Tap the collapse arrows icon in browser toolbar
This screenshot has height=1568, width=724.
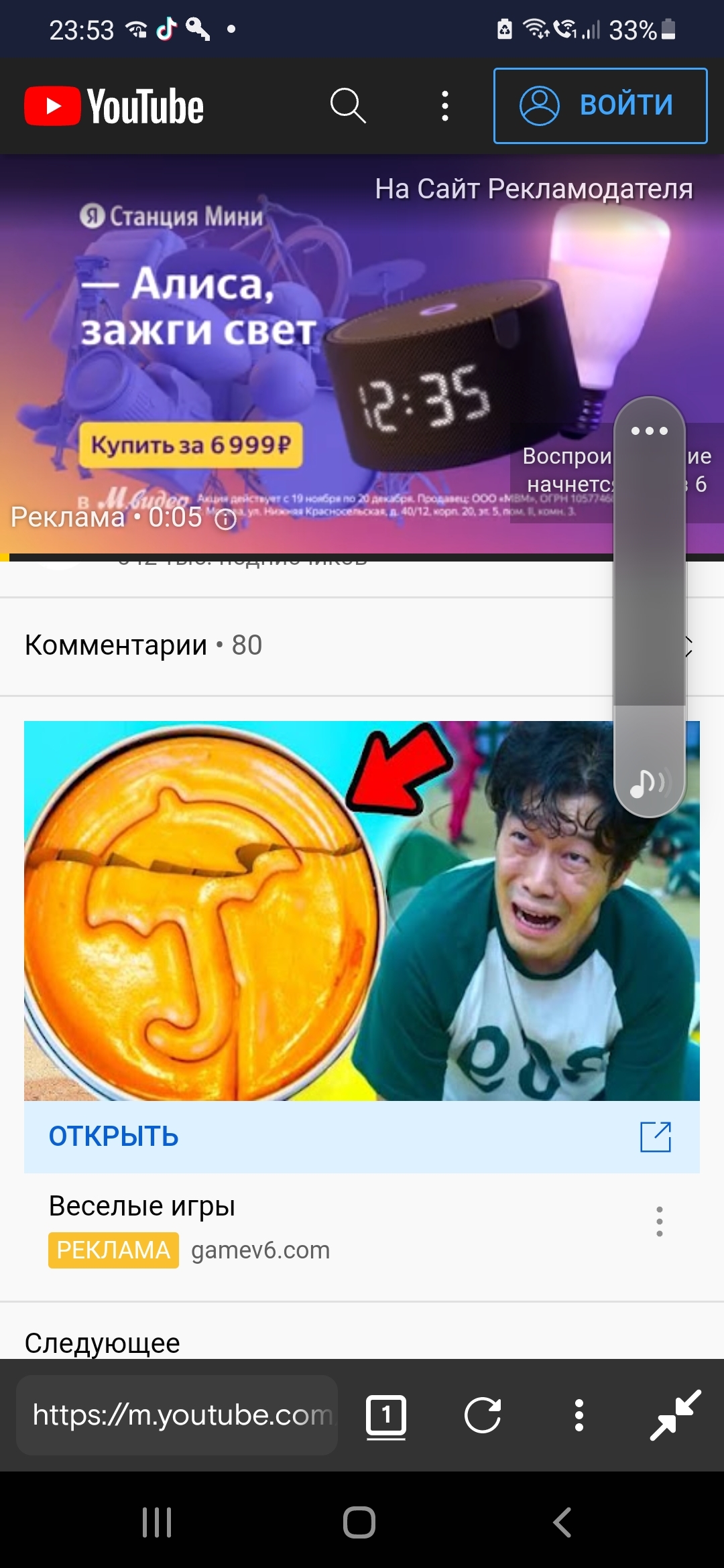(x=675, y=1415)
